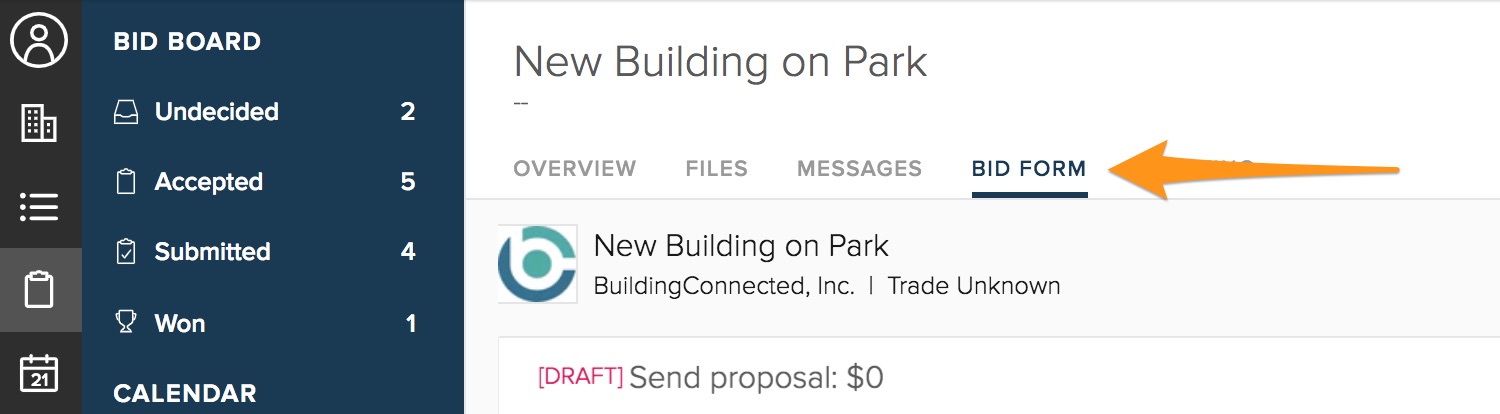Switch to the Overview tab

coord(574,169)
